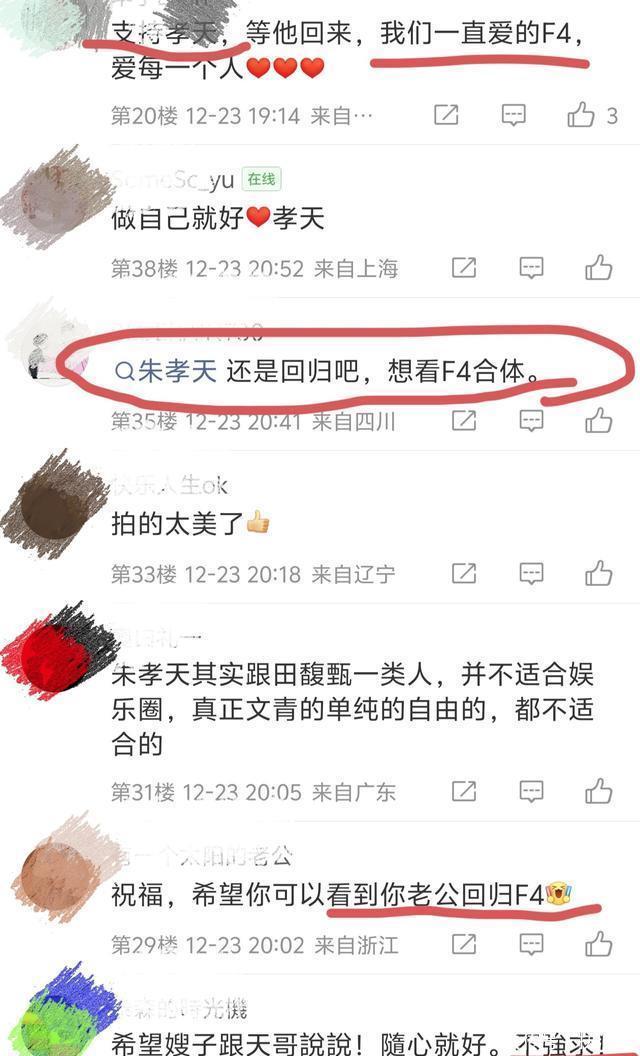Like the 第31楼 comment from 广东
Image resolution: width=640 pixels, height=1056 pixels.
point(598,791)
